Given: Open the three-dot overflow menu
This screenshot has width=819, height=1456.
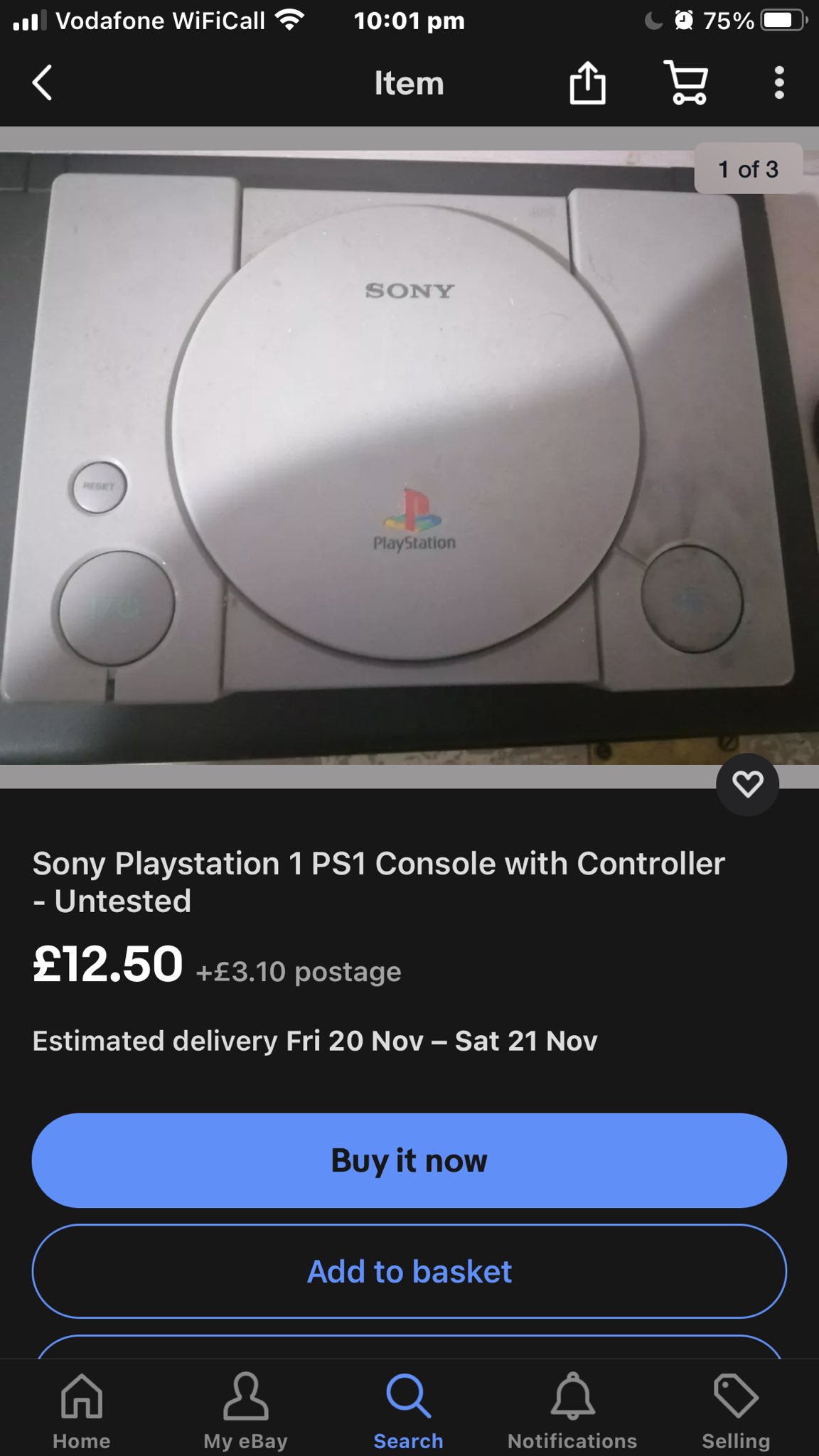Looking at the screenshot, I should point(779,83).
